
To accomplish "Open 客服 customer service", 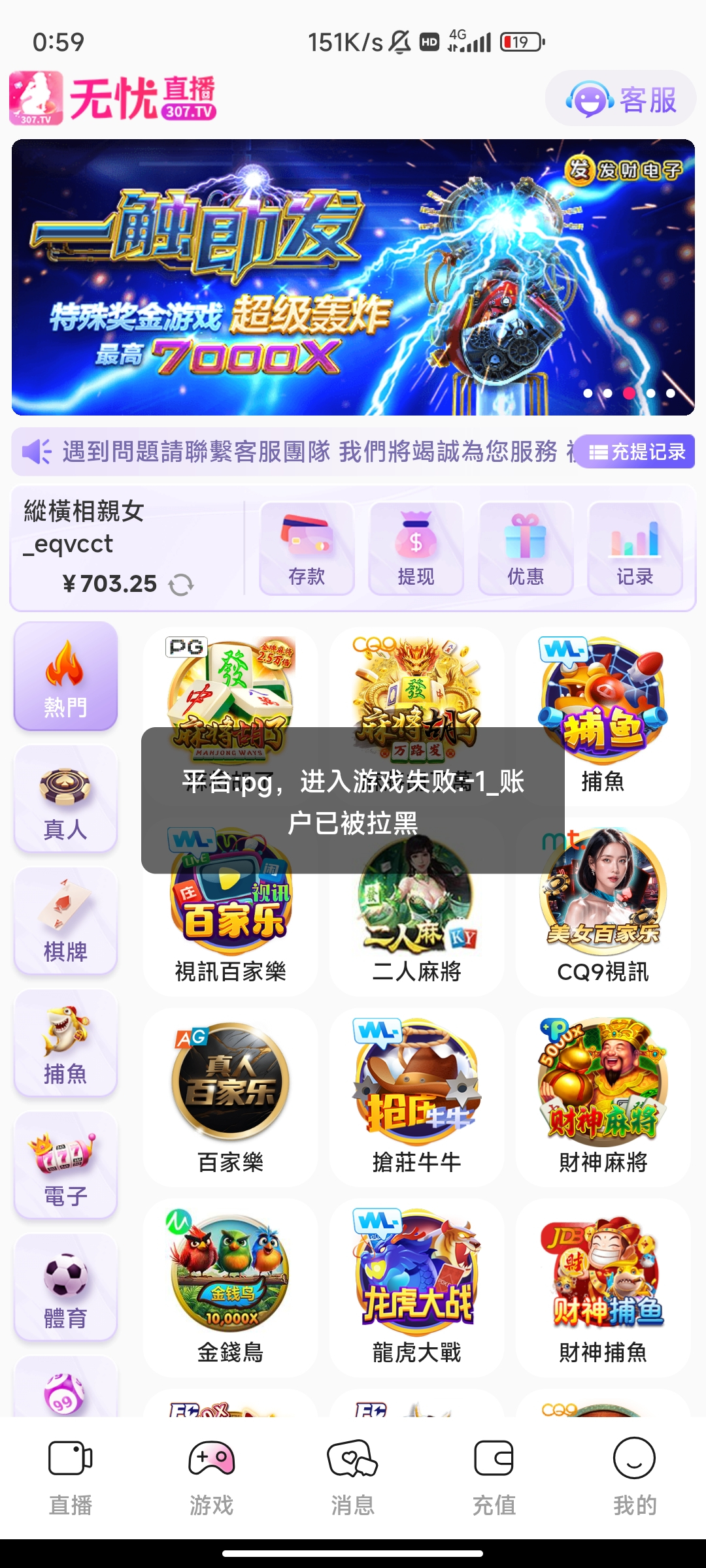I will [621, 99].
